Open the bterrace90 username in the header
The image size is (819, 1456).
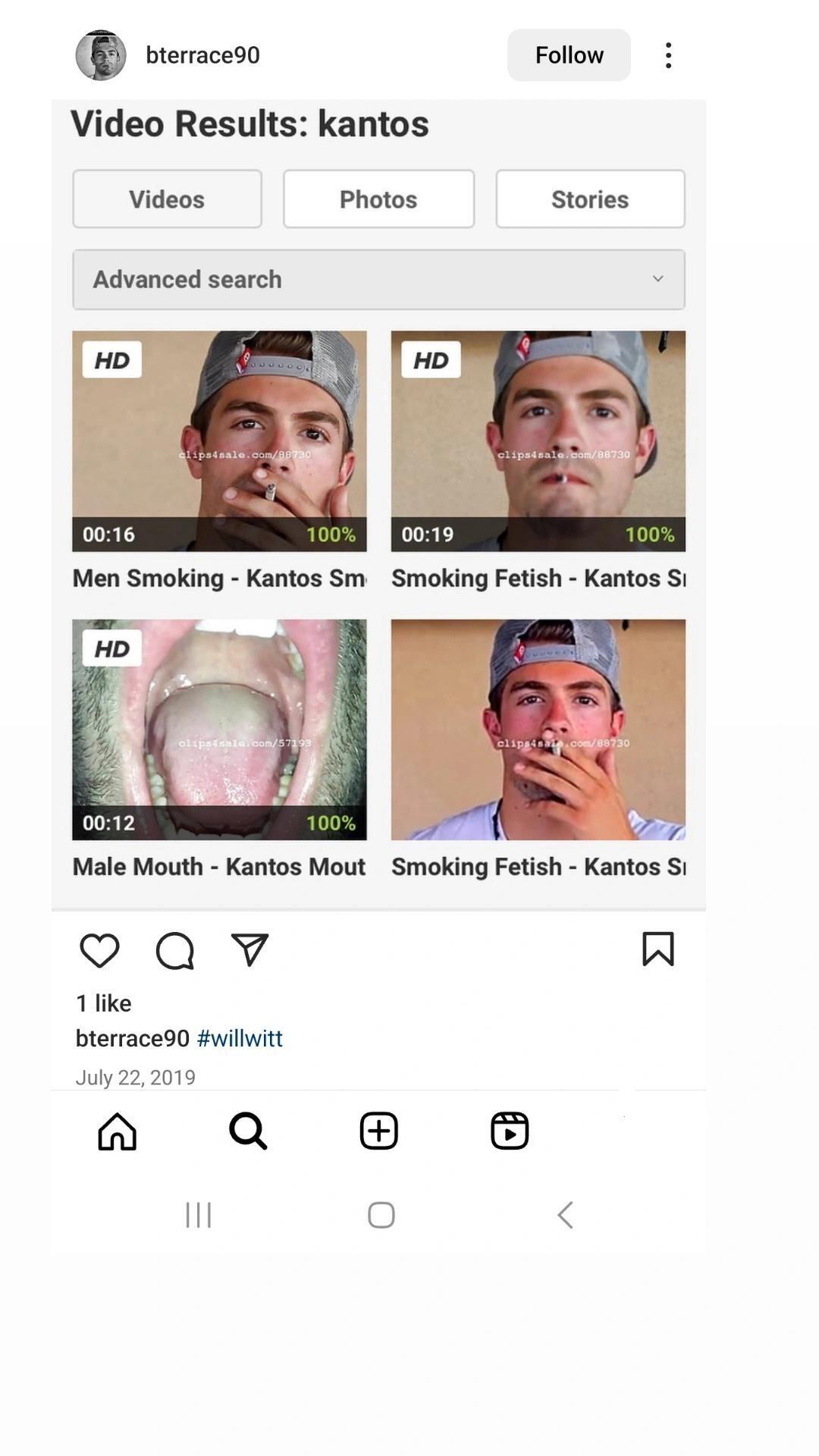click(x=202, y=55)
